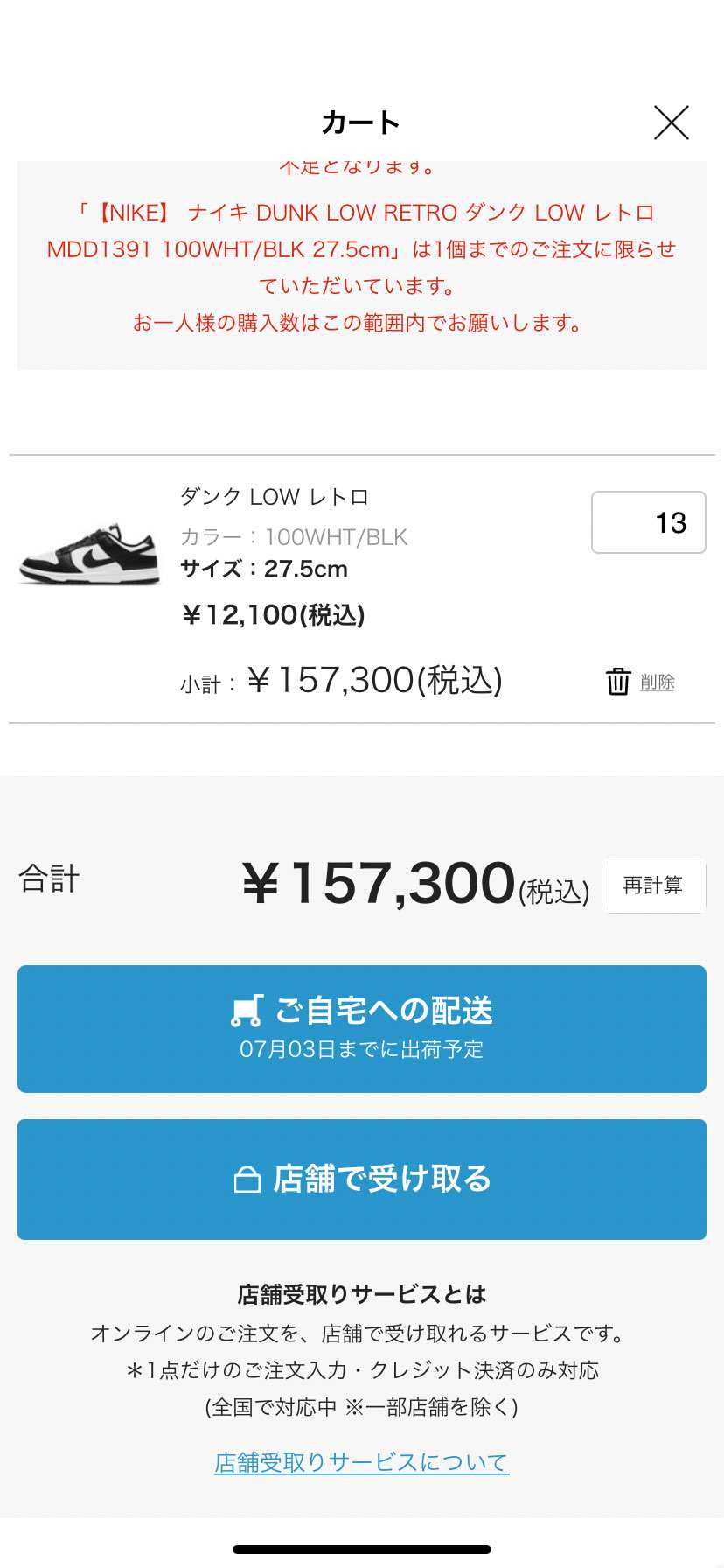
Task: Tap the カート header title
Action: pos(361,122)
